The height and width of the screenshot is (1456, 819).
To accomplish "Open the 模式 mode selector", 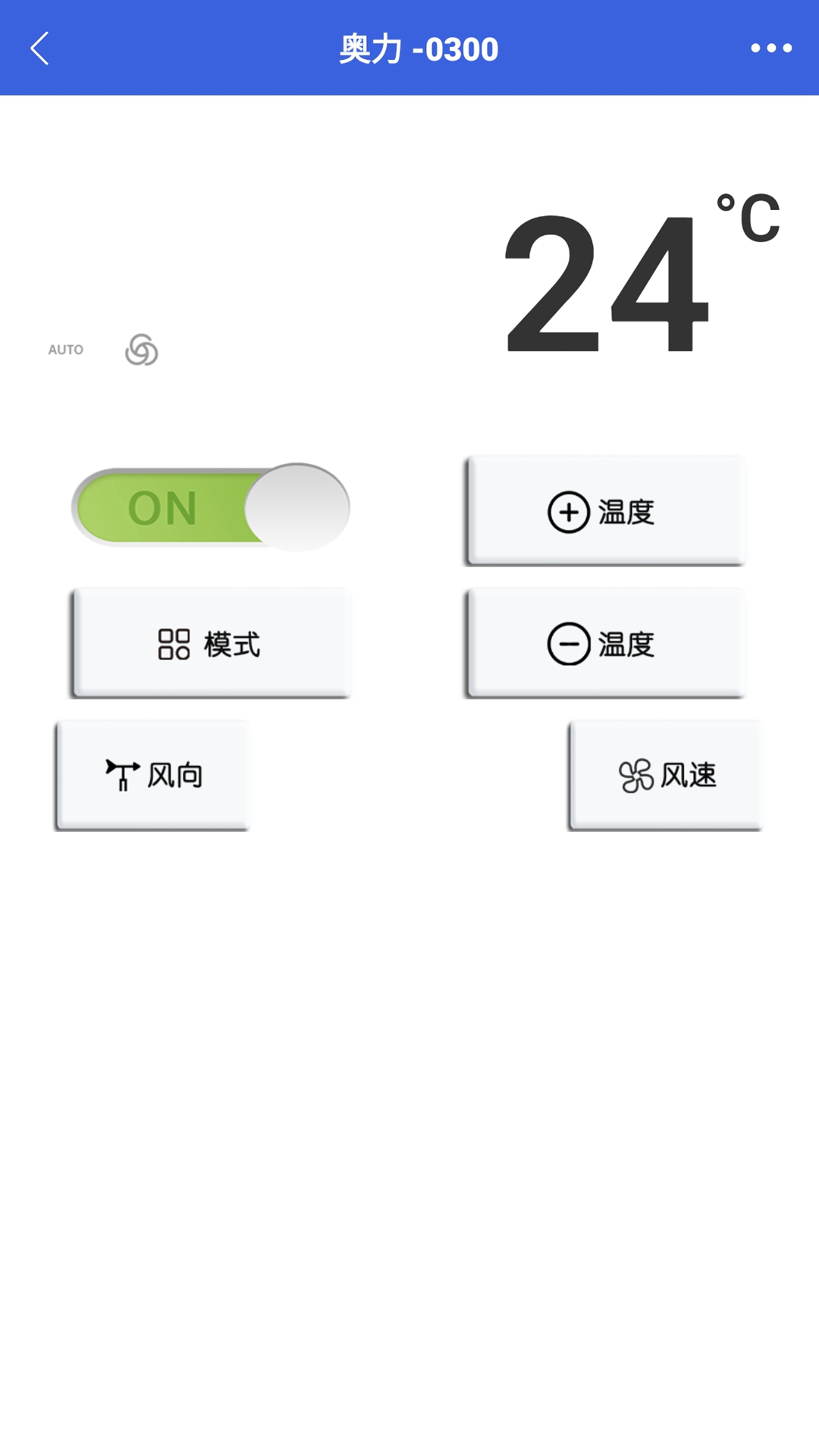I will point(211,645).
